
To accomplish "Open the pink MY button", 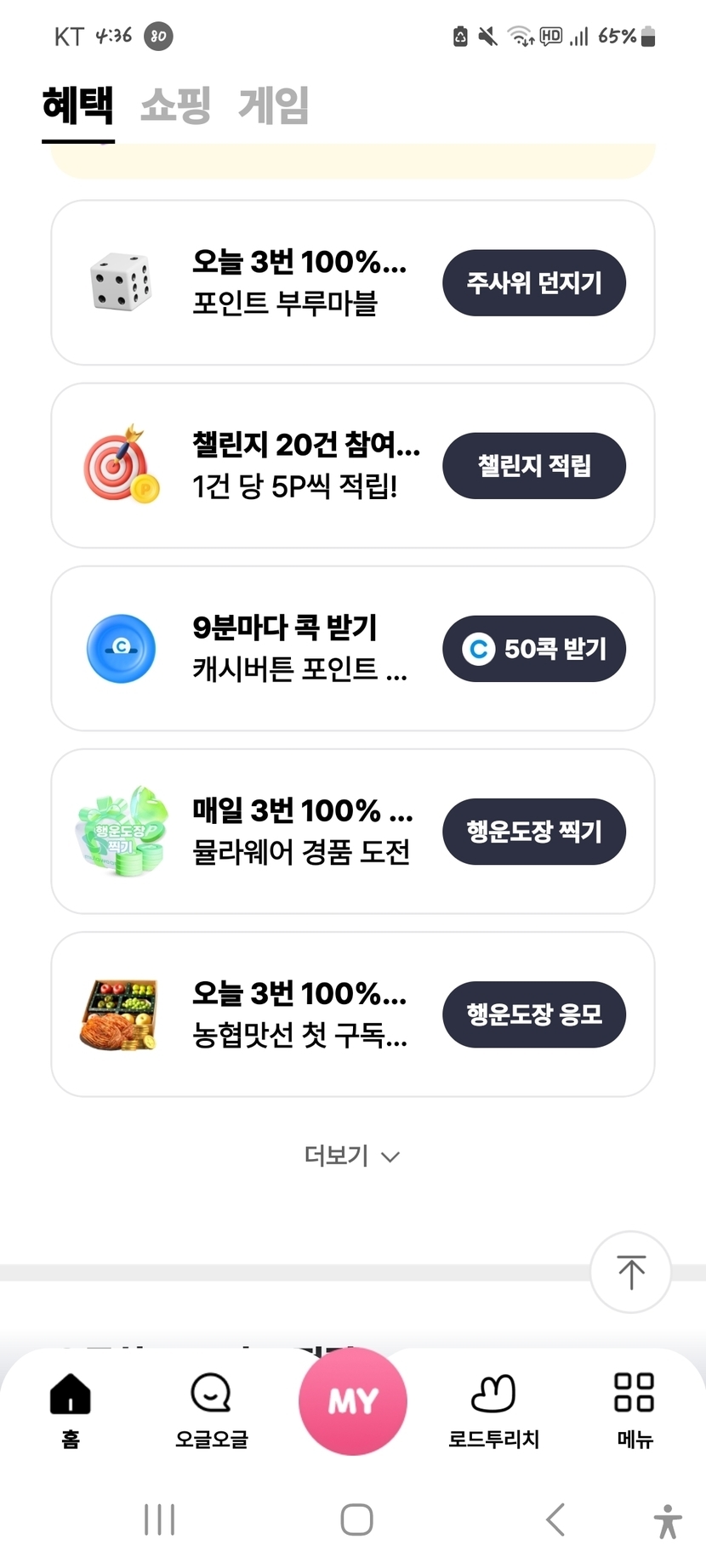I will point(352,1400).
